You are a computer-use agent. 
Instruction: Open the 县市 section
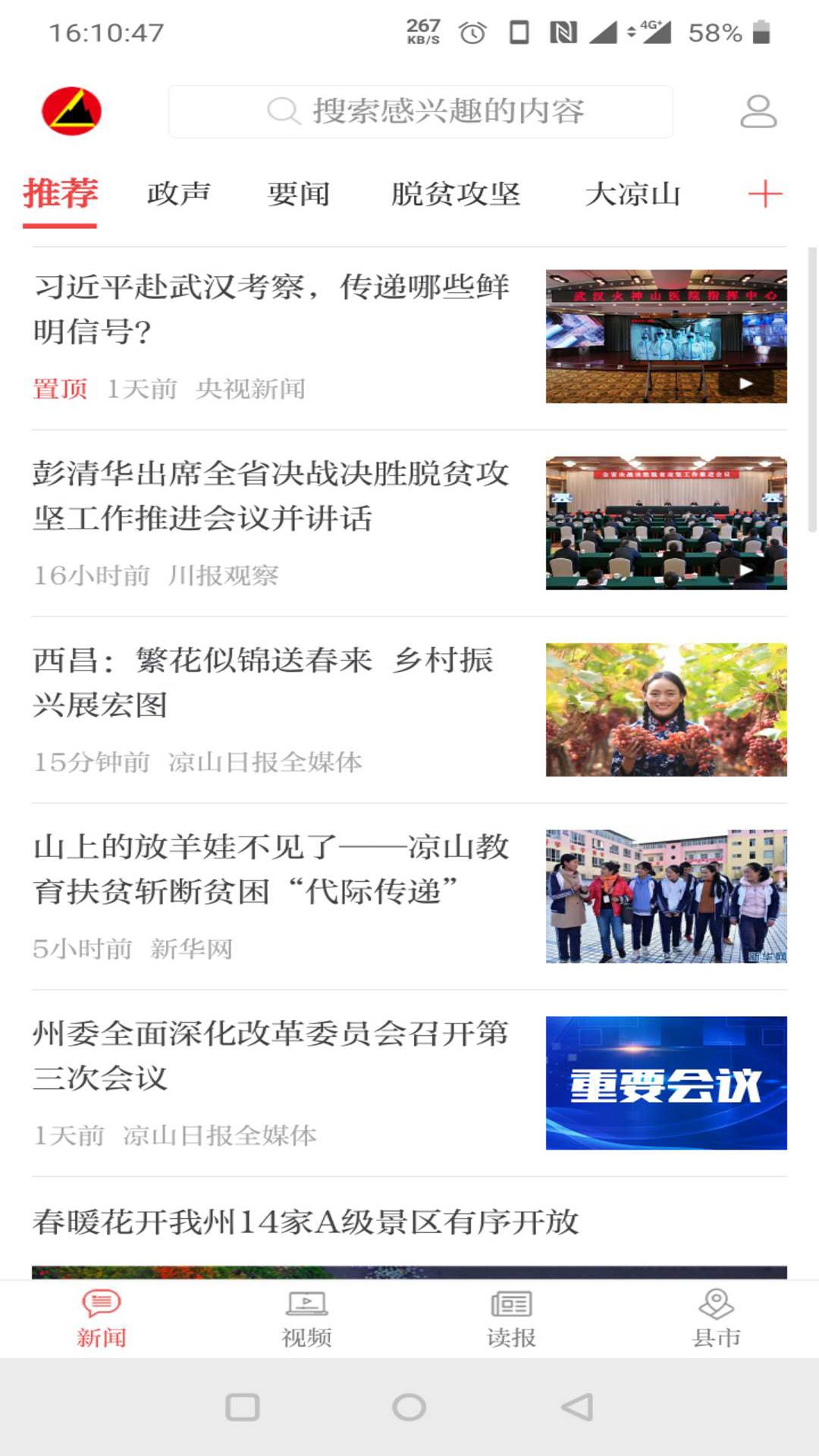716,1319
